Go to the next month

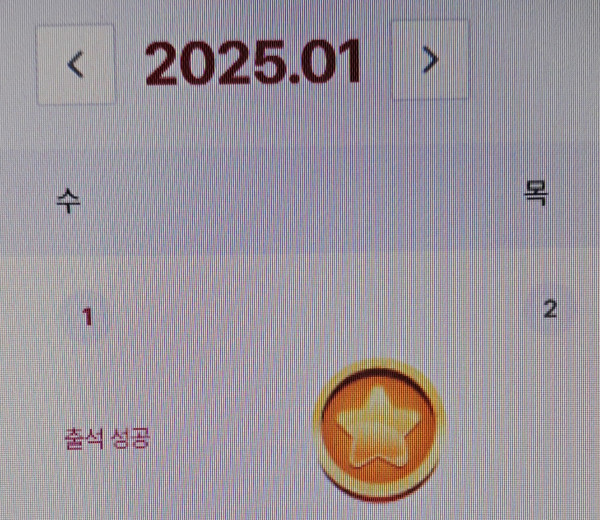coord(430,61)
